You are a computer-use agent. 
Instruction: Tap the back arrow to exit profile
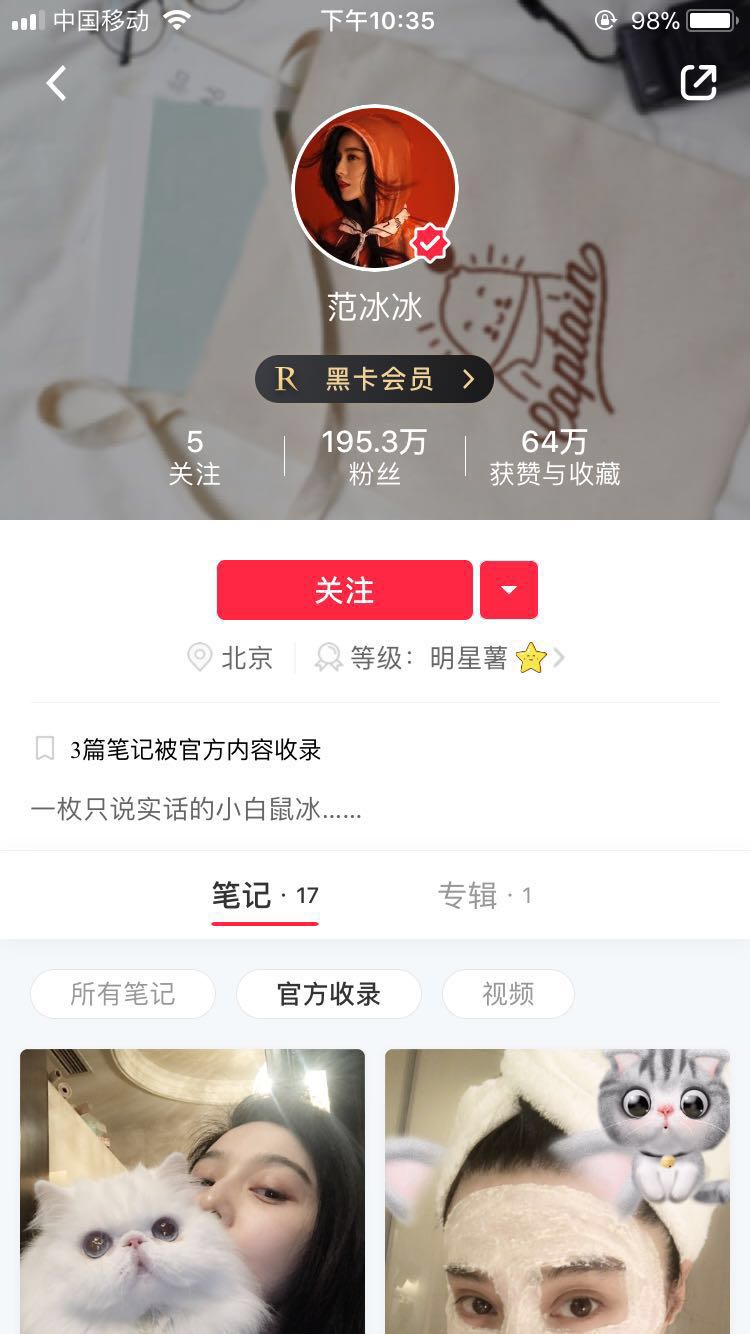tap(56, 83)
